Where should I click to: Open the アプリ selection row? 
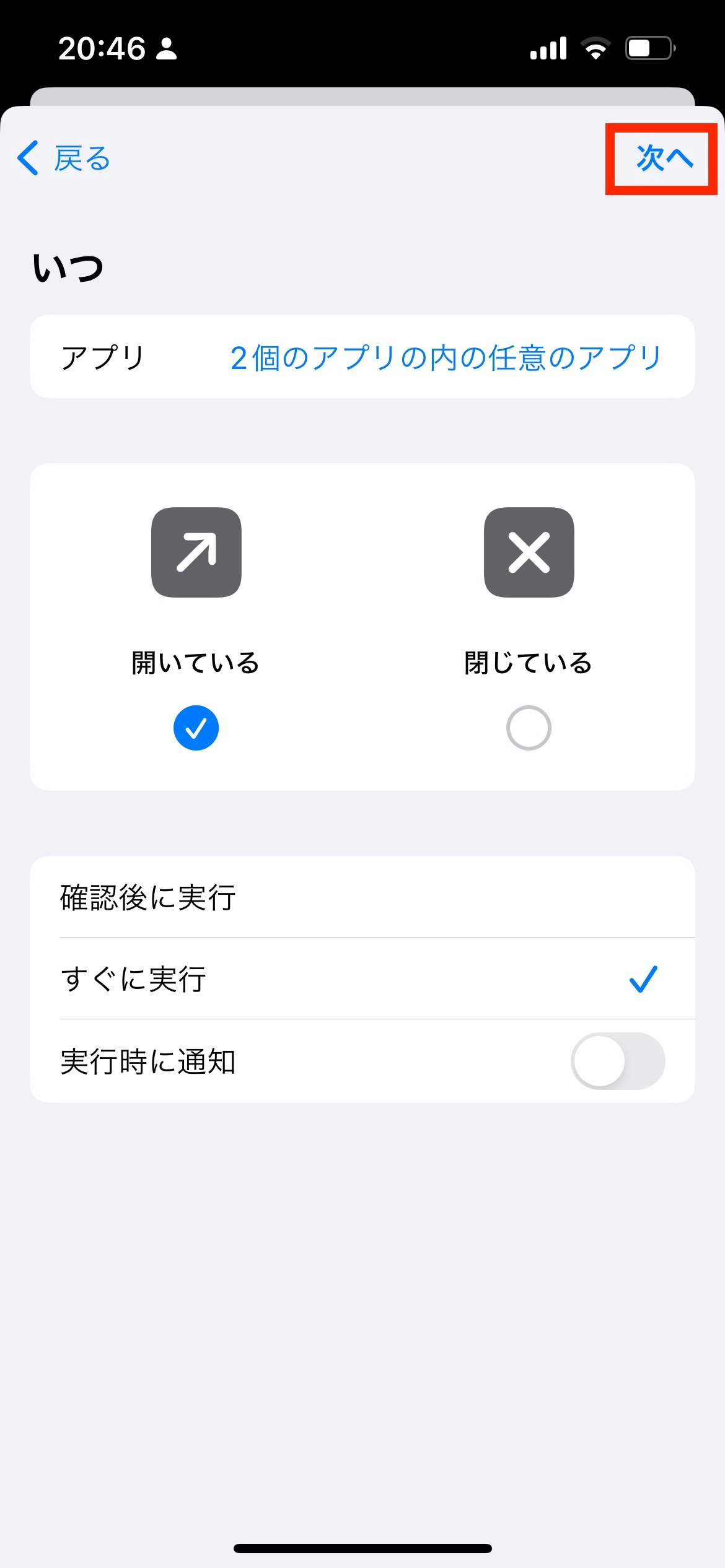362,357
